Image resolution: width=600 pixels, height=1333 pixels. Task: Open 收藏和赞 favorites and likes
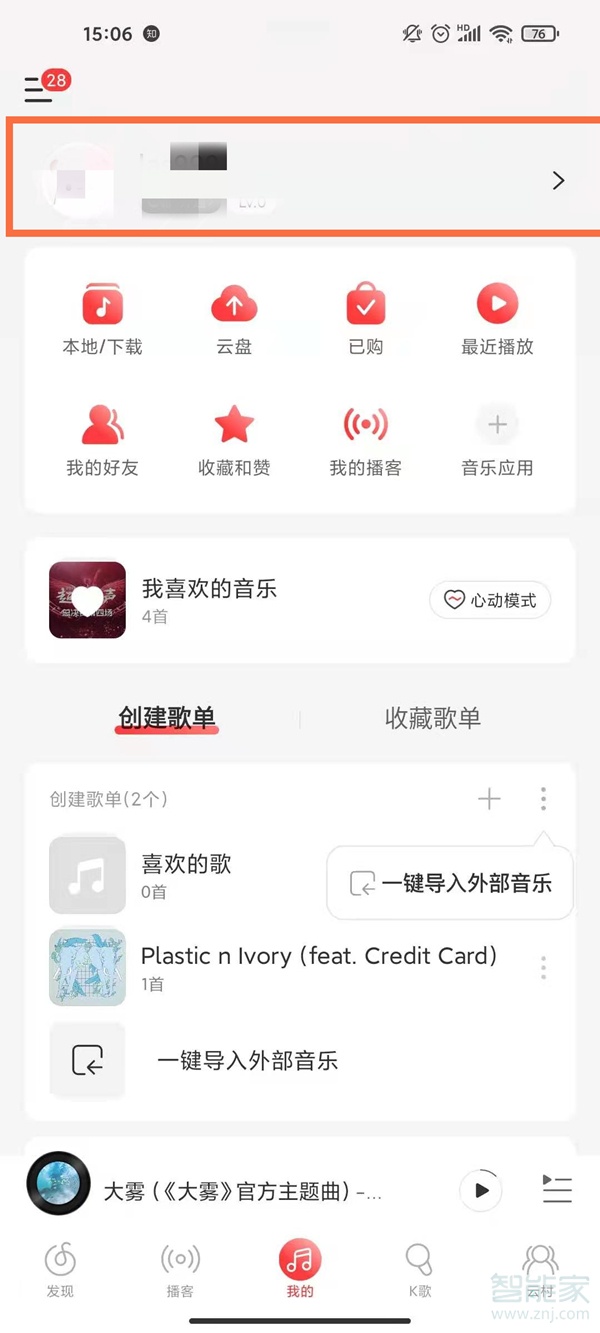(x=234, y=440)
